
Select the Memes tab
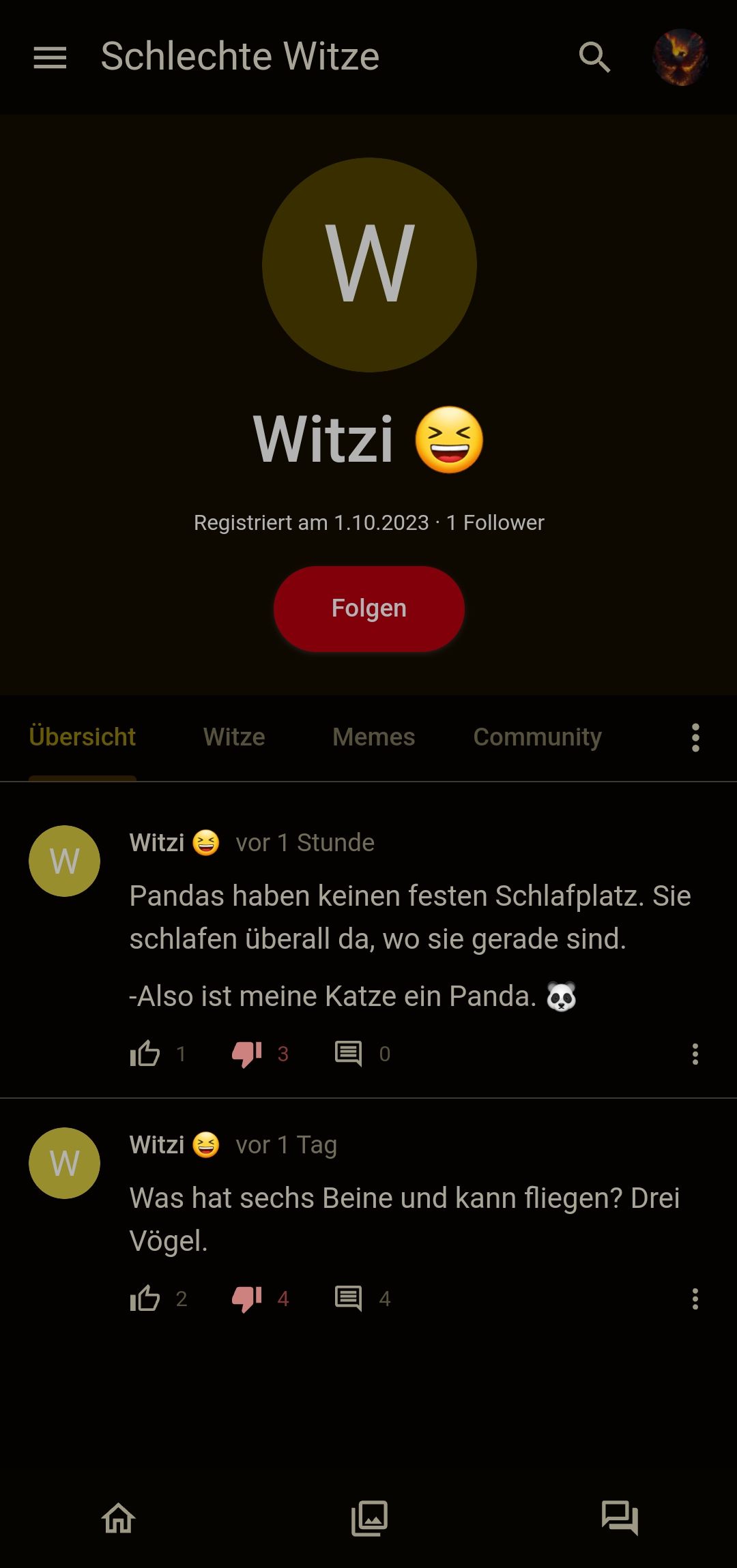pos(373,737)
